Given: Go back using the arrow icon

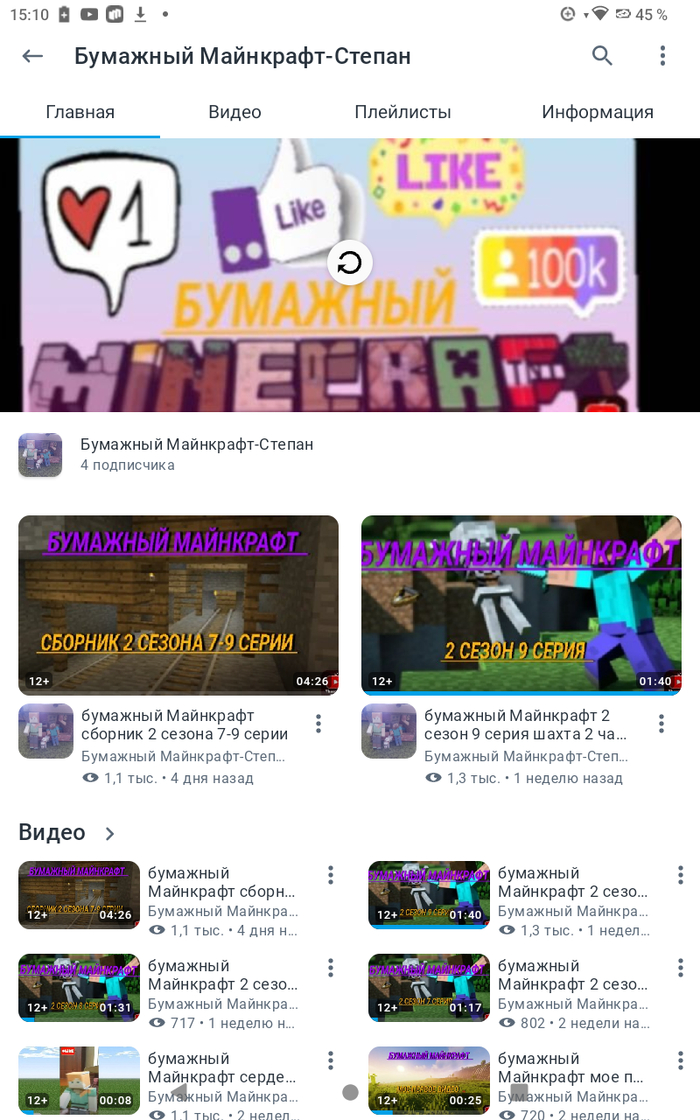Looking at the screenshot, I should pos(33,56).
